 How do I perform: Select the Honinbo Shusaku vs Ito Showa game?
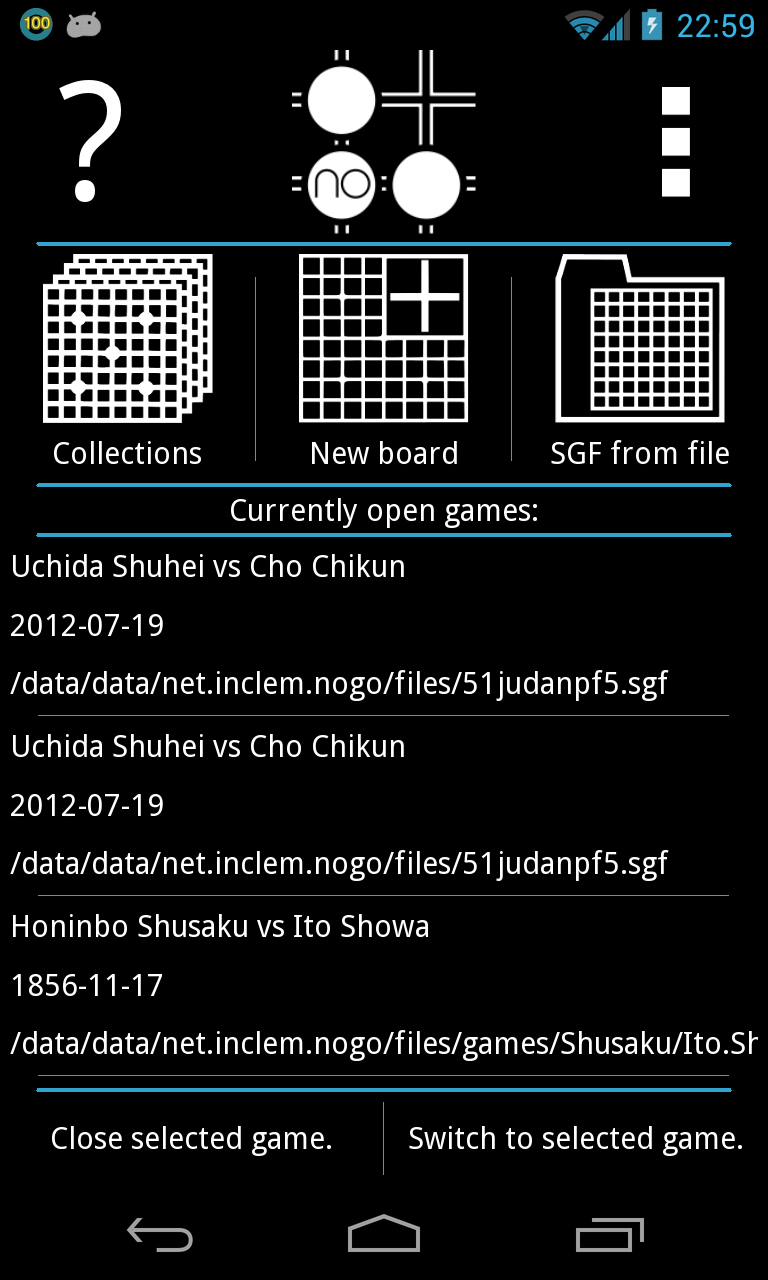[x=384, y=985]
